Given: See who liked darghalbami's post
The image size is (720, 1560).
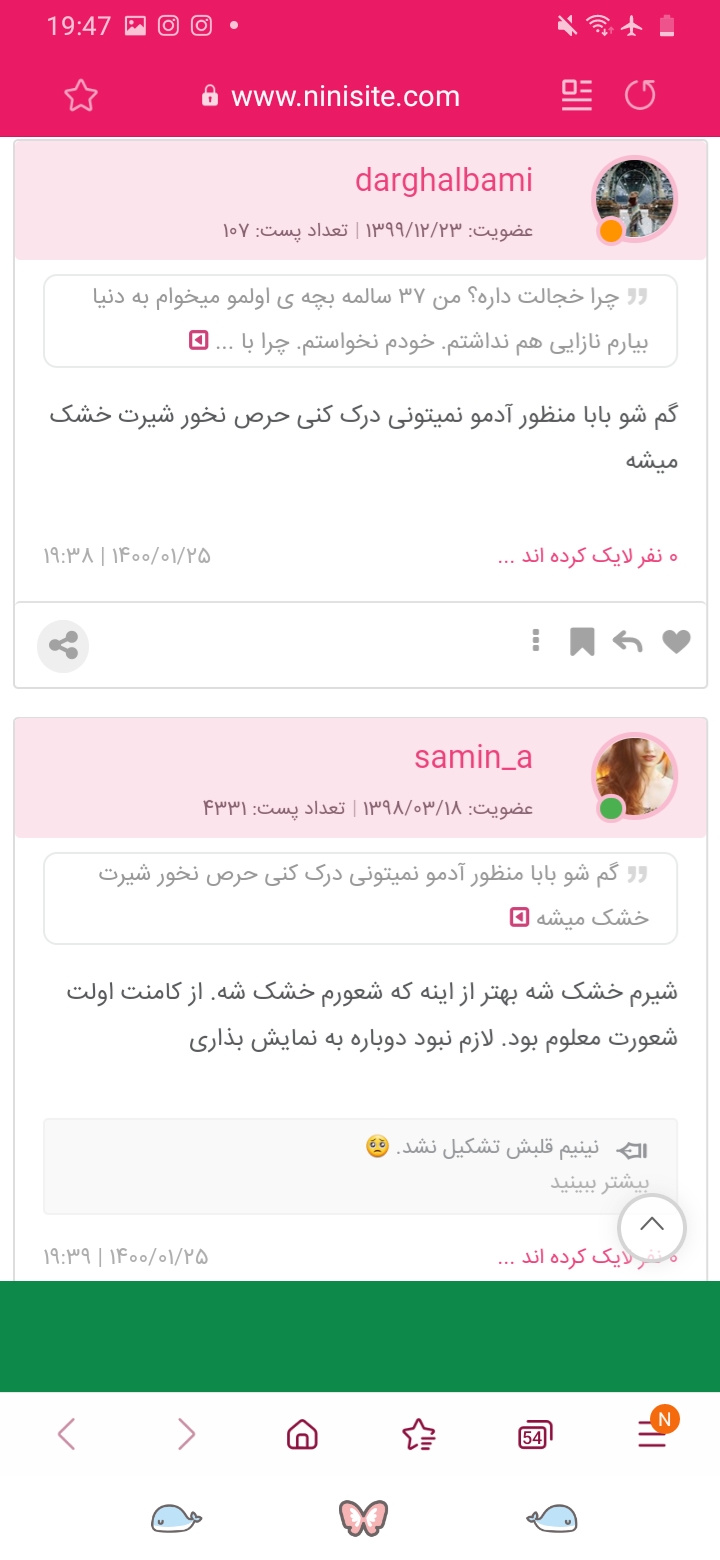Looking at the screenshot, I should [588, 556].
